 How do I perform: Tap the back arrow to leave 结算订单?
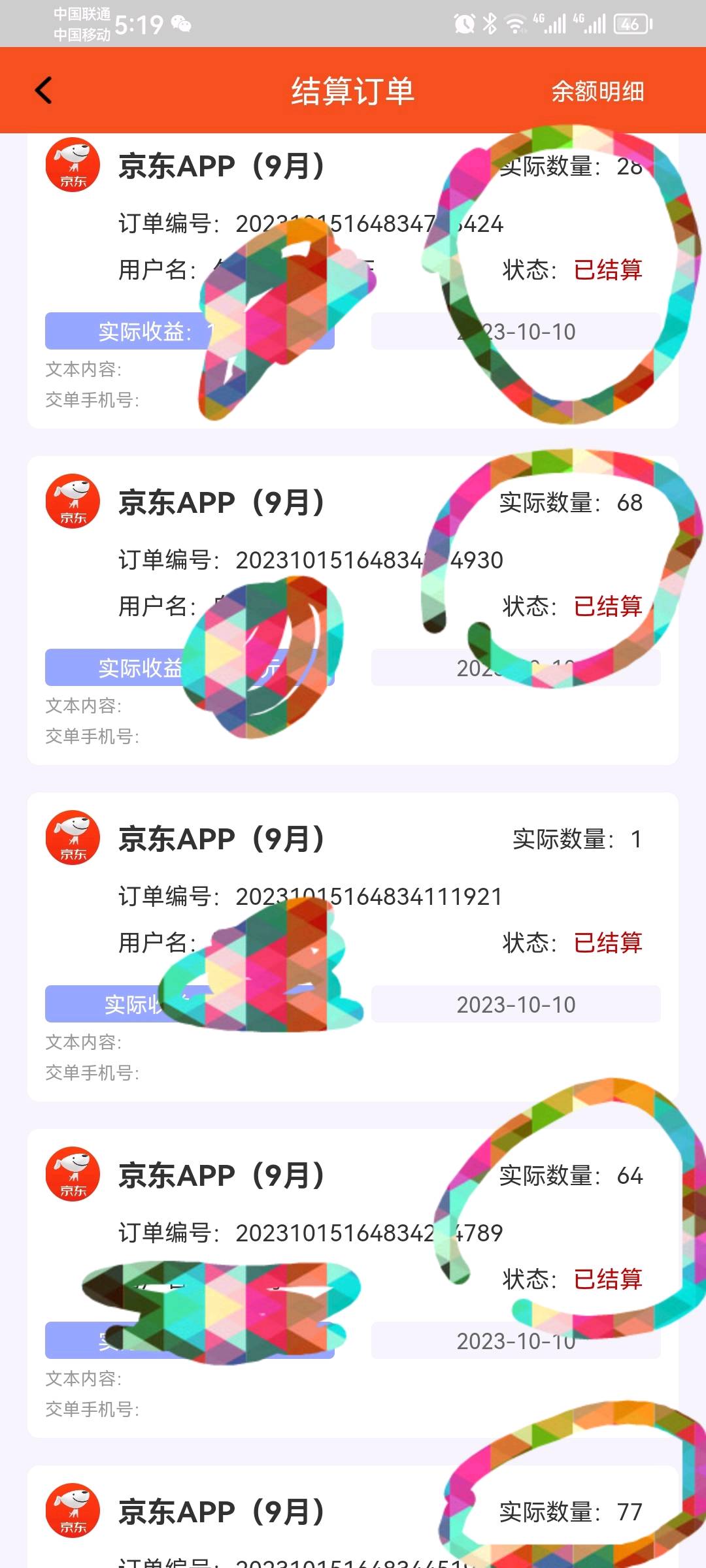click(x=43, y=90)
